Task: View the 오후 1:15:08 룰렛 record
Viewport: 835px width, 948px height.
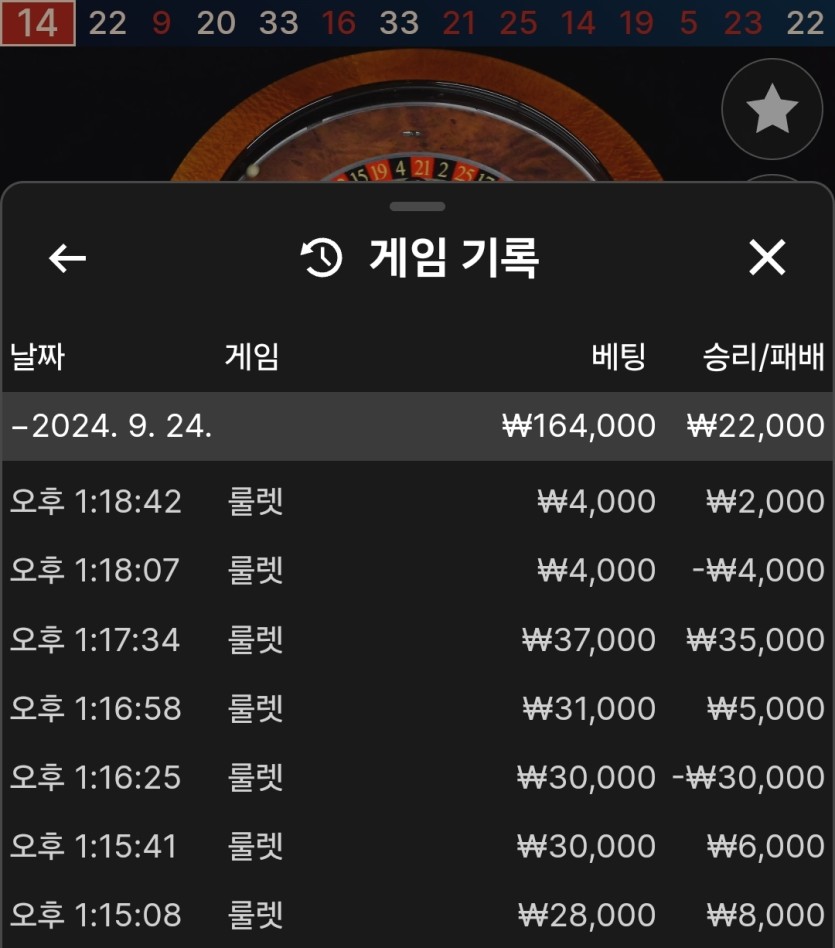Action: (x=417, y=915)
